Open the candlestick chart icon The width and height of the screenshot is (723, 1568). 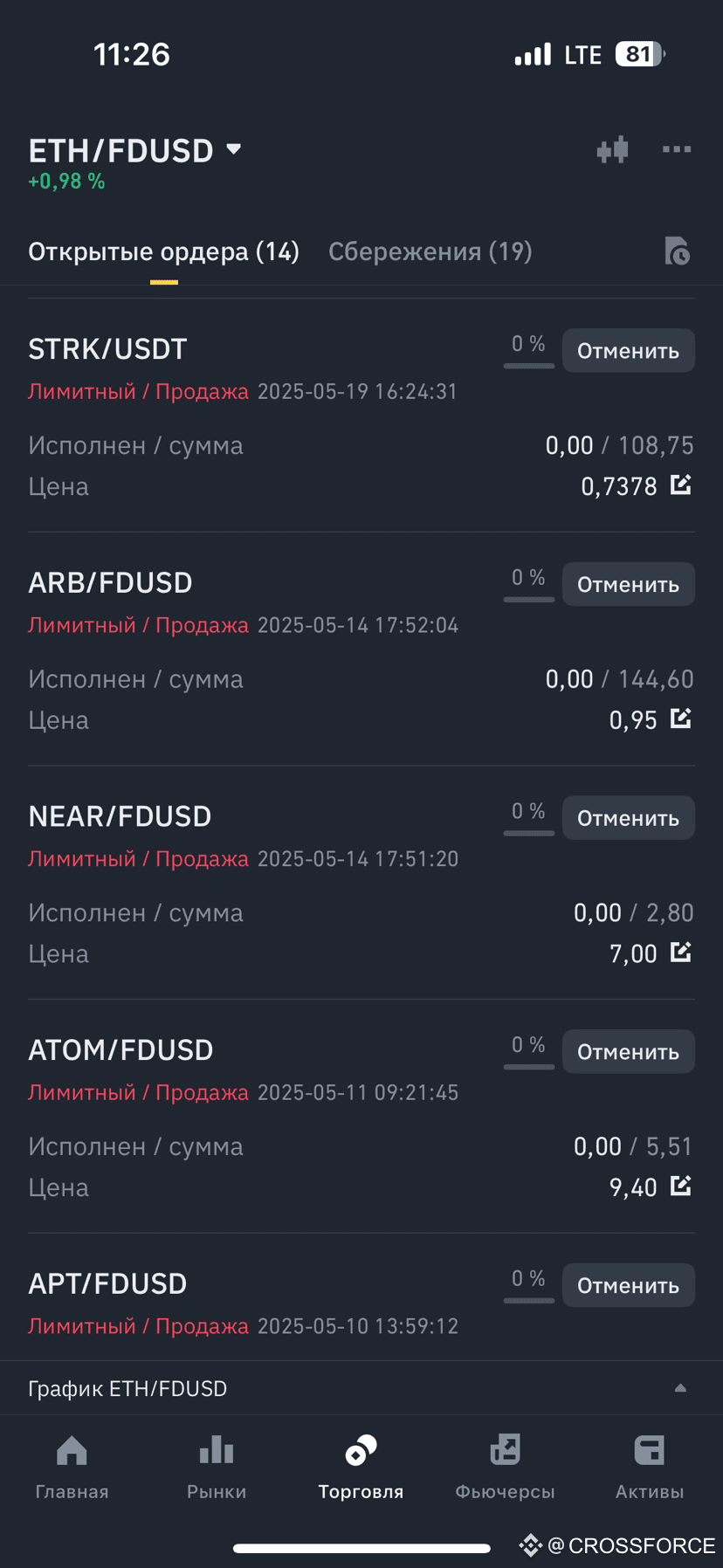coord(613,149)
